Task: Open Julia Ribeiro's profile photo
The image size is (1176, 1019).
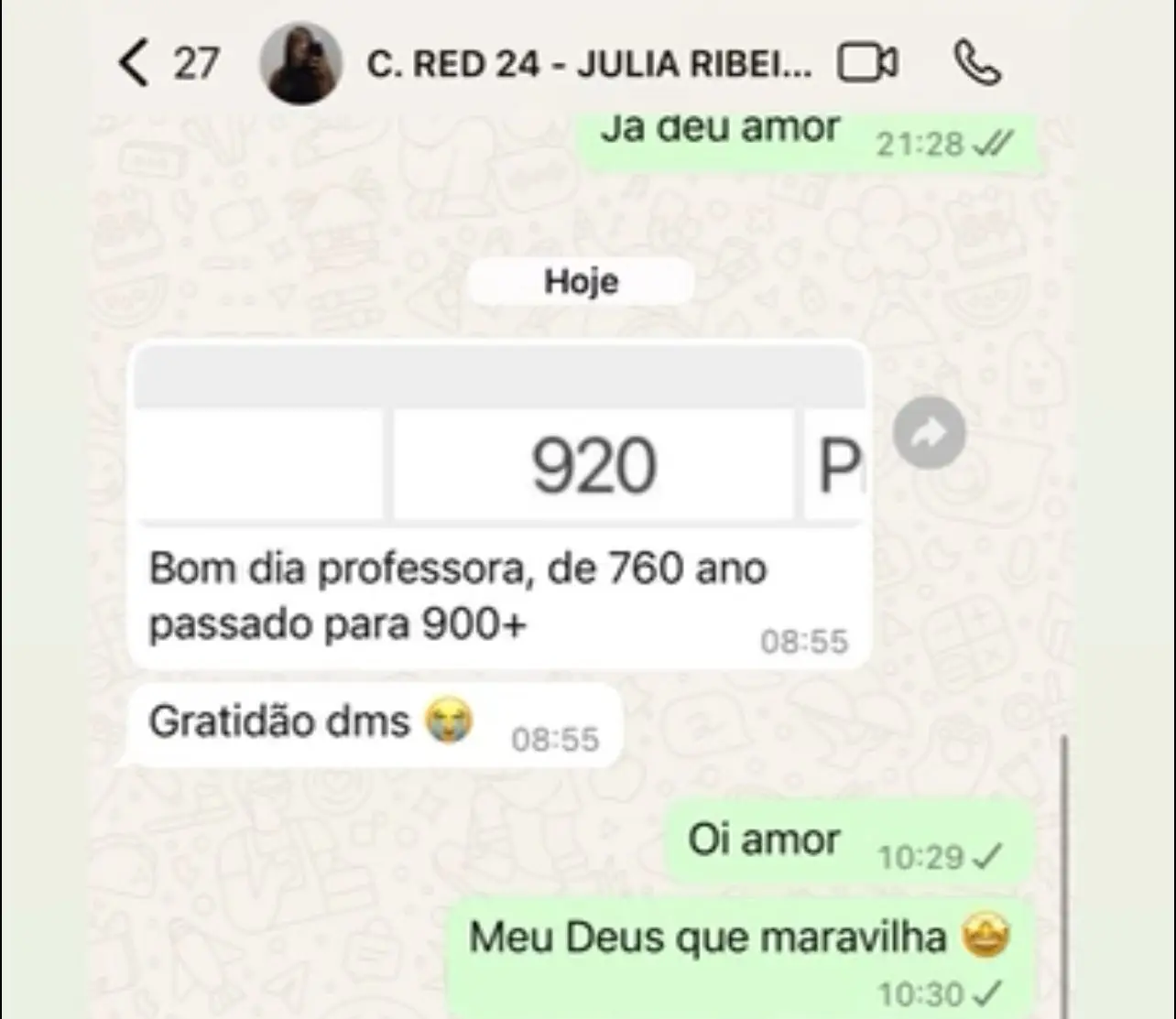Action: 300,64
